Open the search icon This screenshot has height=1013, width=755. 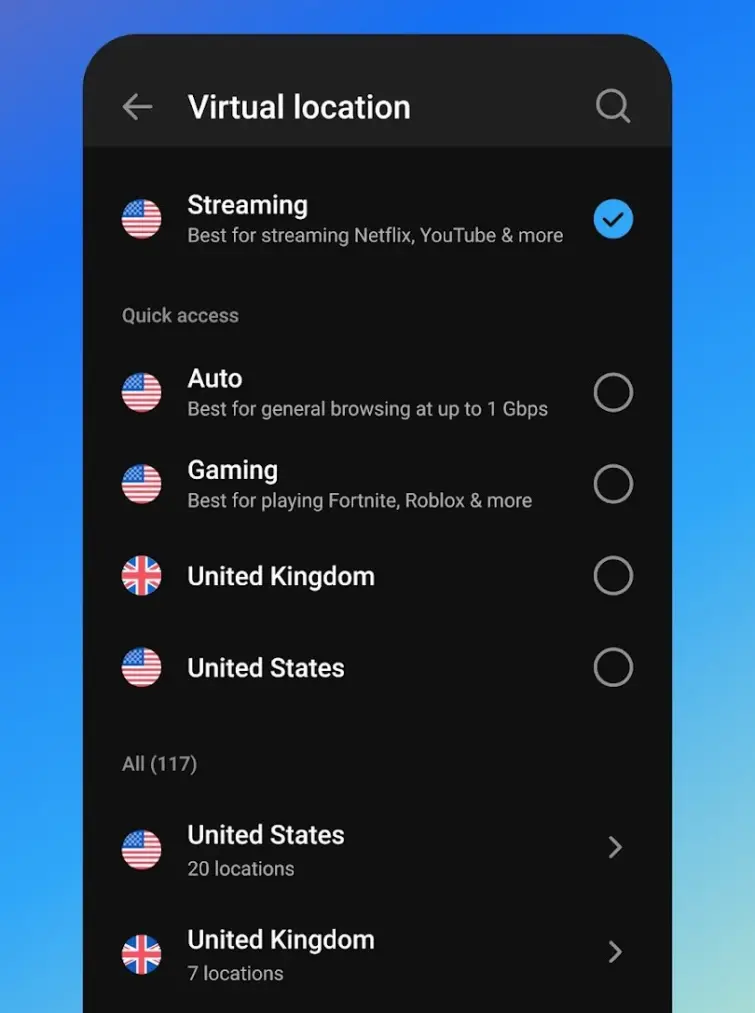[613, 107]
